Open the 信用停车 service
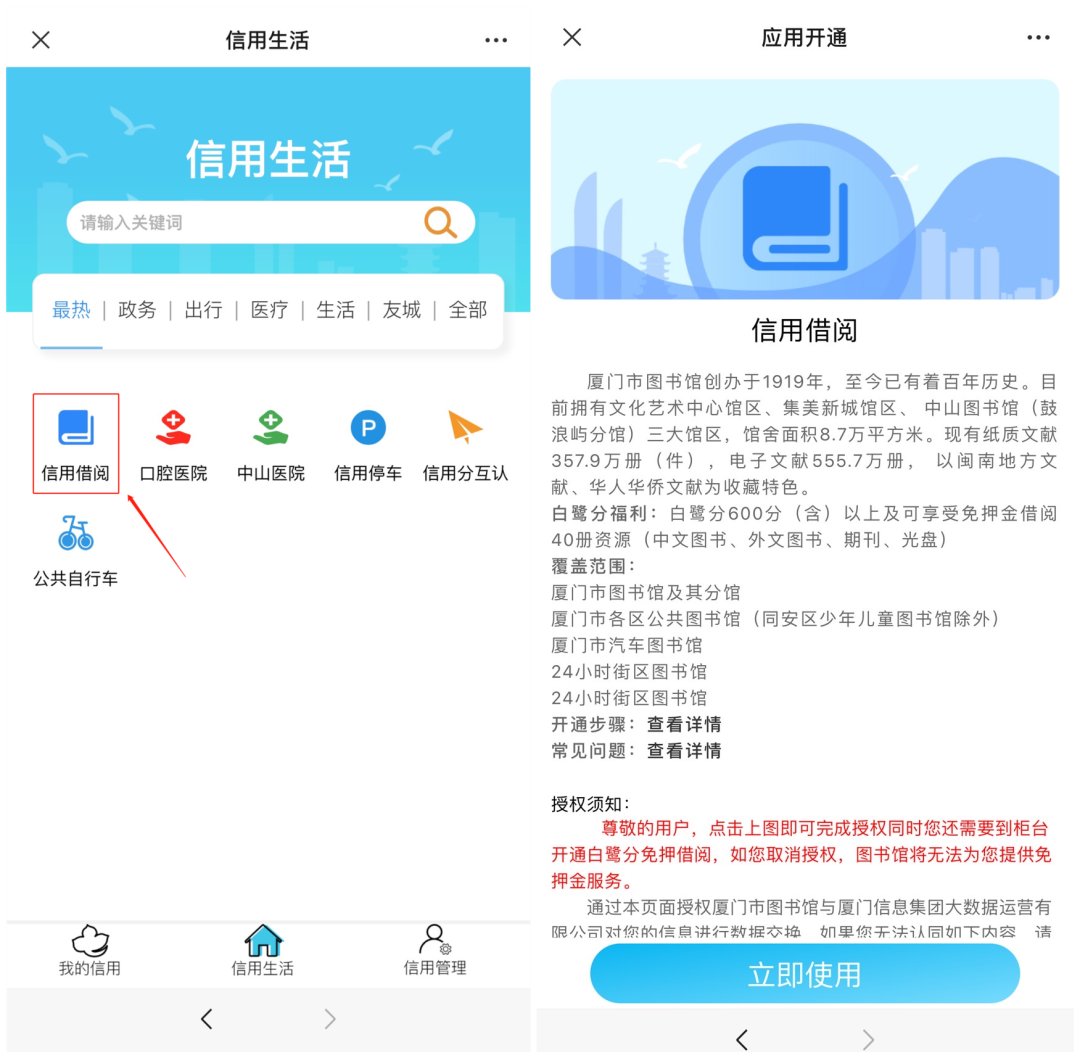Screen dimensions: 1080x1058 tap(367, 444)
